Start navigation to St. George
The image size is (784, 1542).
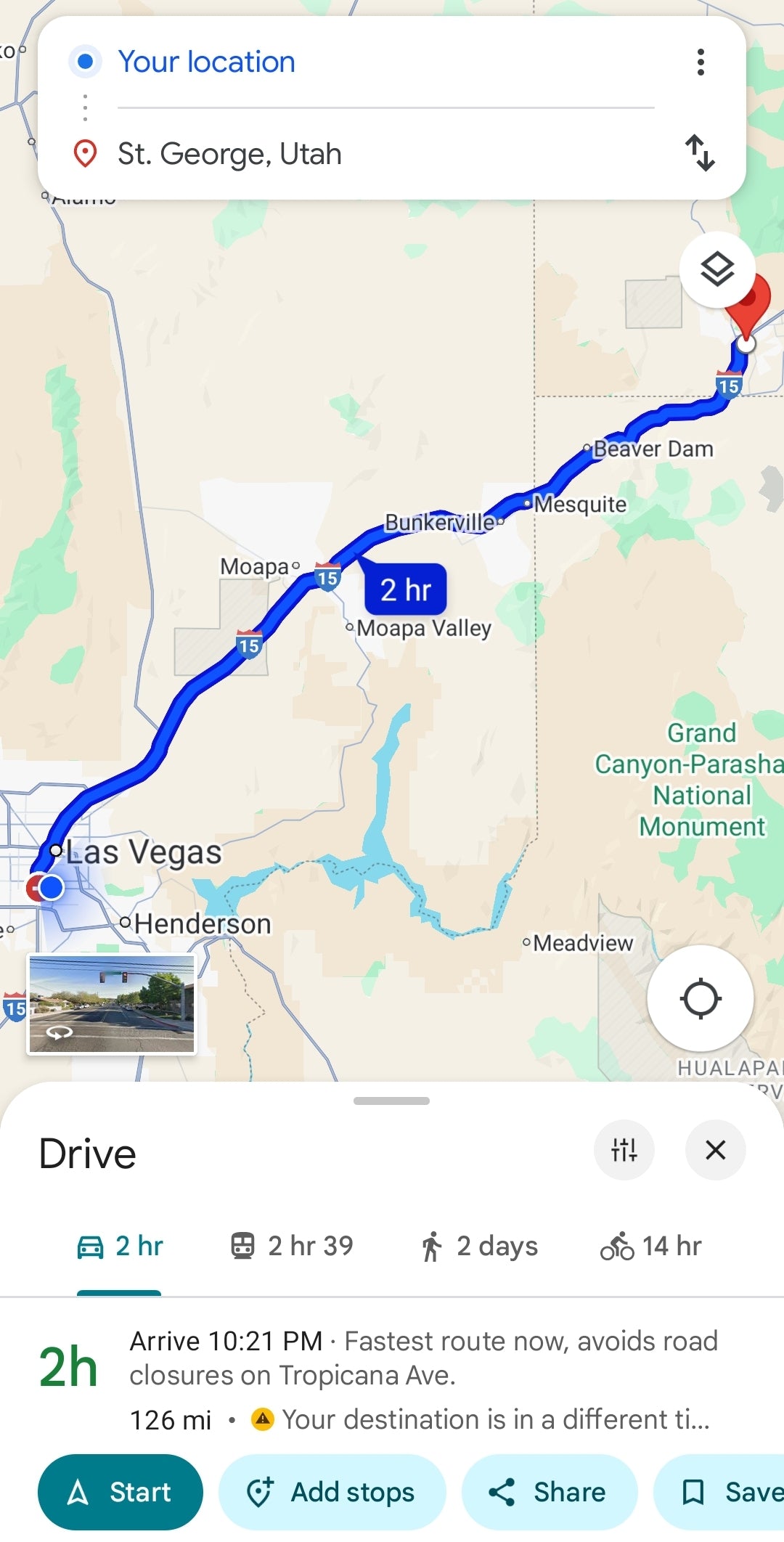[x=121, y=1493]
